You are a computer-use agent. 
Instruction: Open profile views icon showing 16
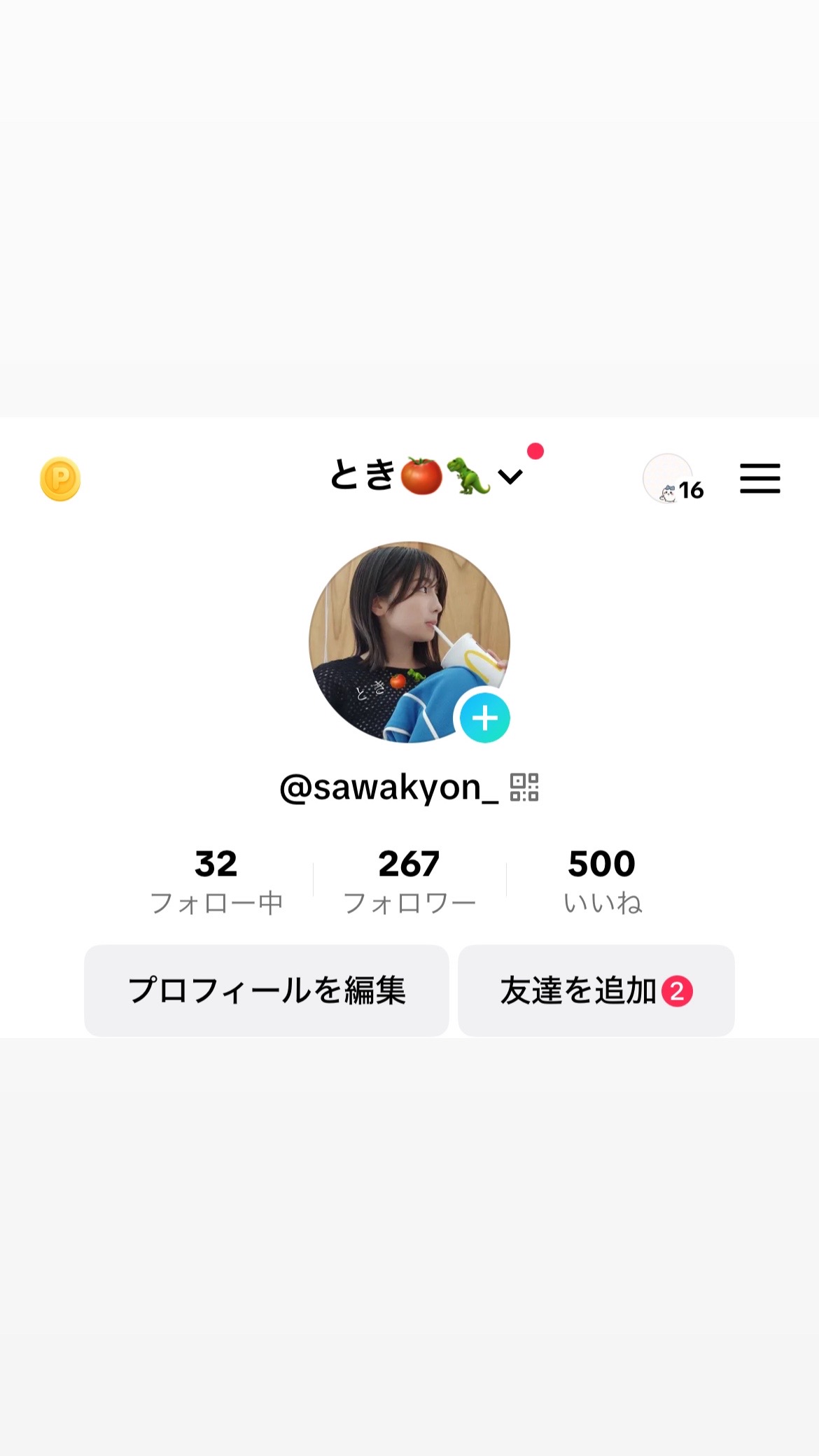(x=672, y=480)
